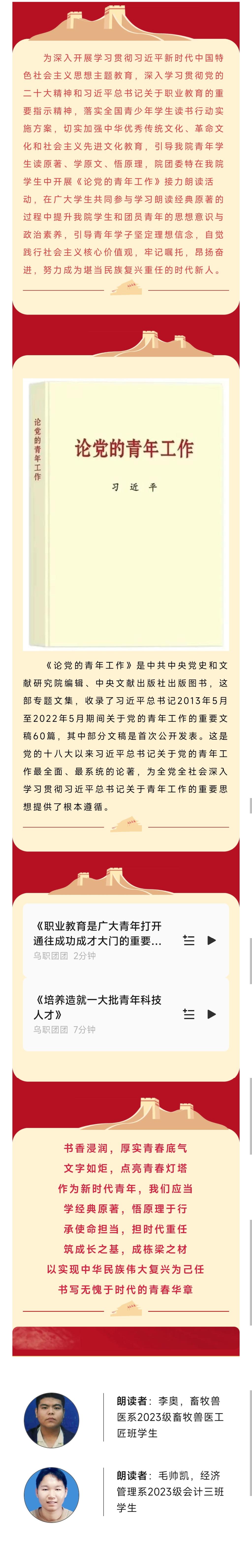Screen dimensions: 252x1568
Task: Open the playlist icon for《培养造就一大批青年科技人才》
Action: (189, 1014)
